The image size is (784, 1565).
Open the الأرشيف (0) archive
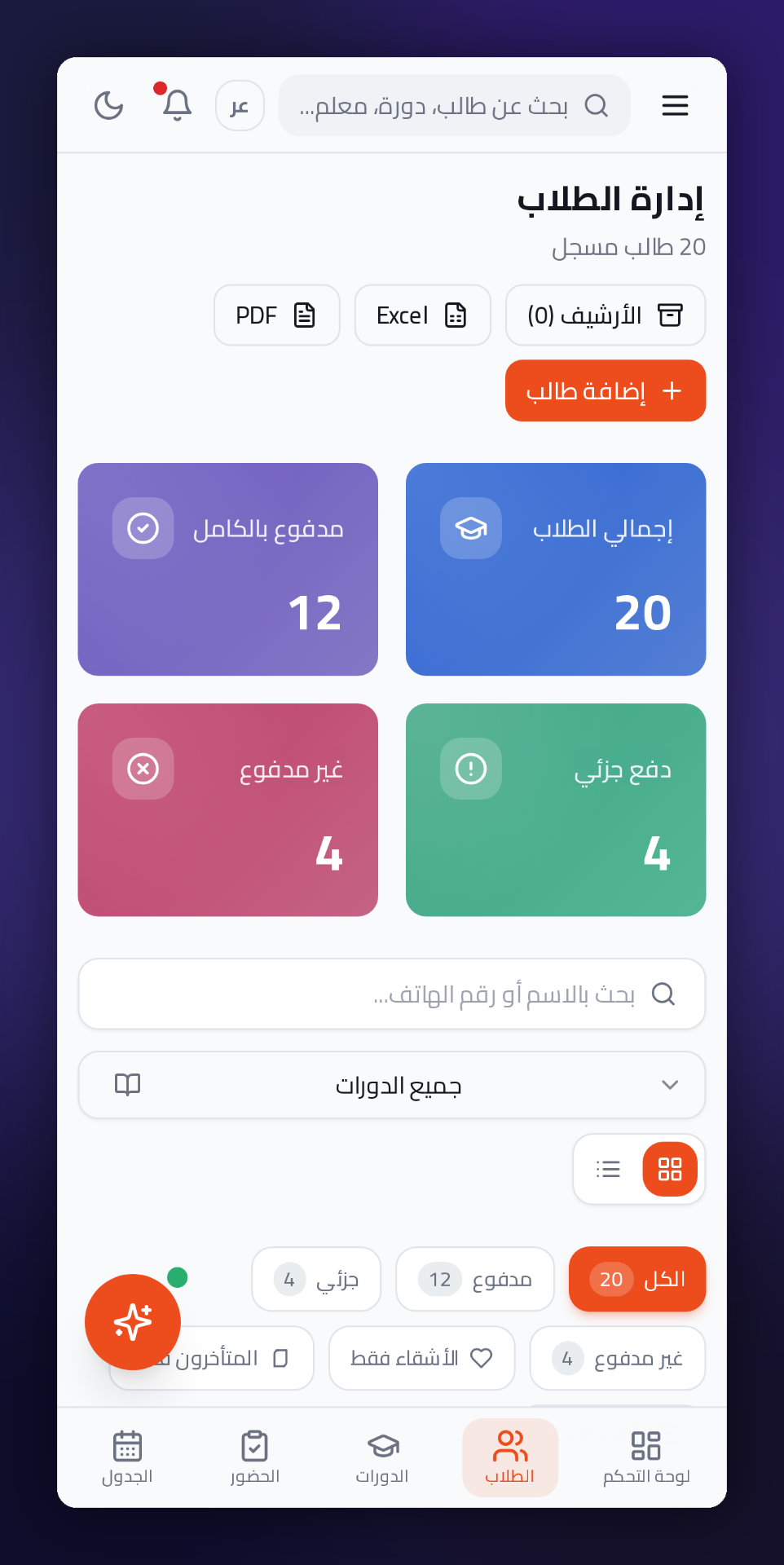coord(606,315)
